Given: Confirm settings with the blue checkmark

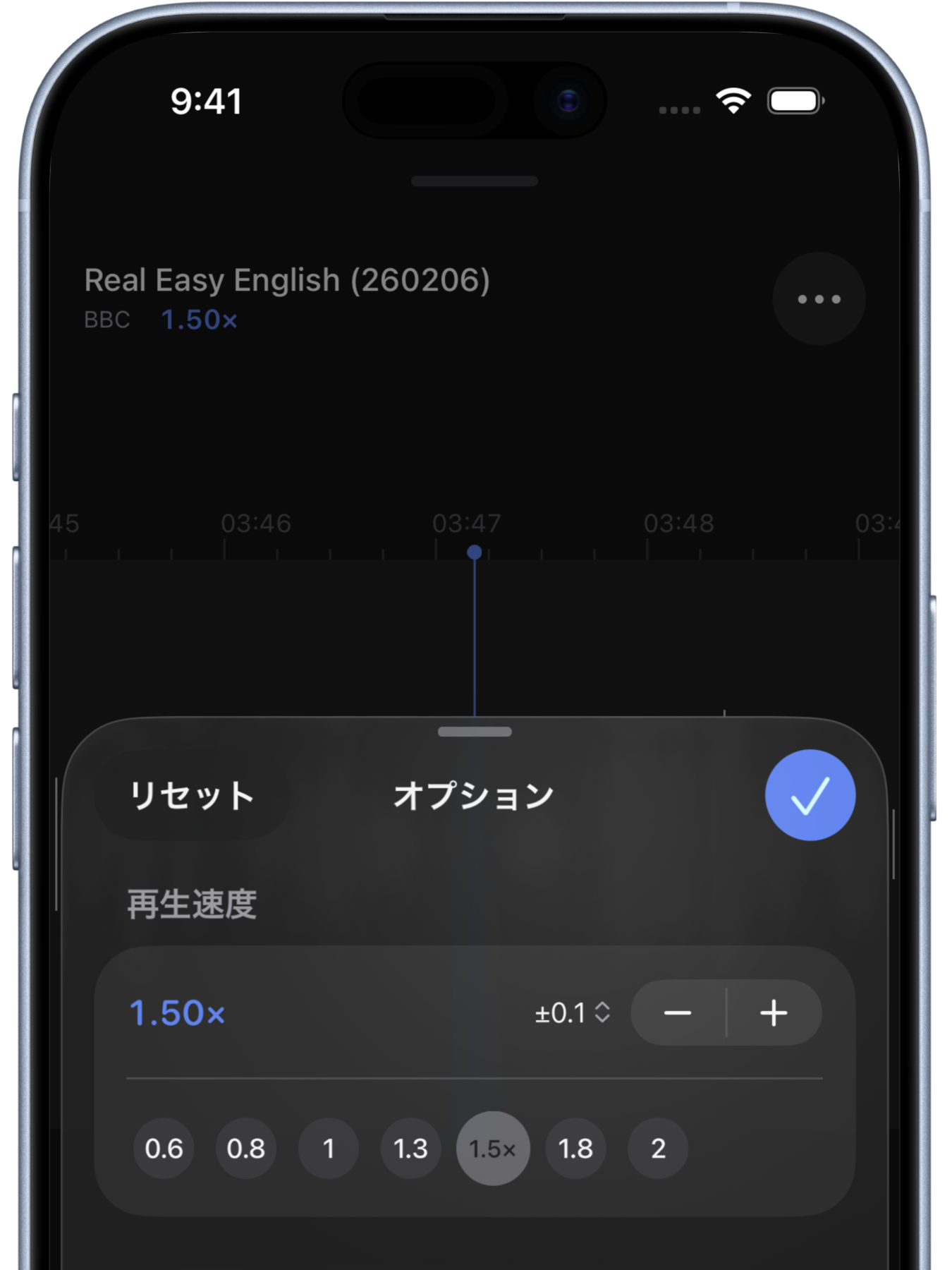Looking at the screenshot, I should [811, 794].
